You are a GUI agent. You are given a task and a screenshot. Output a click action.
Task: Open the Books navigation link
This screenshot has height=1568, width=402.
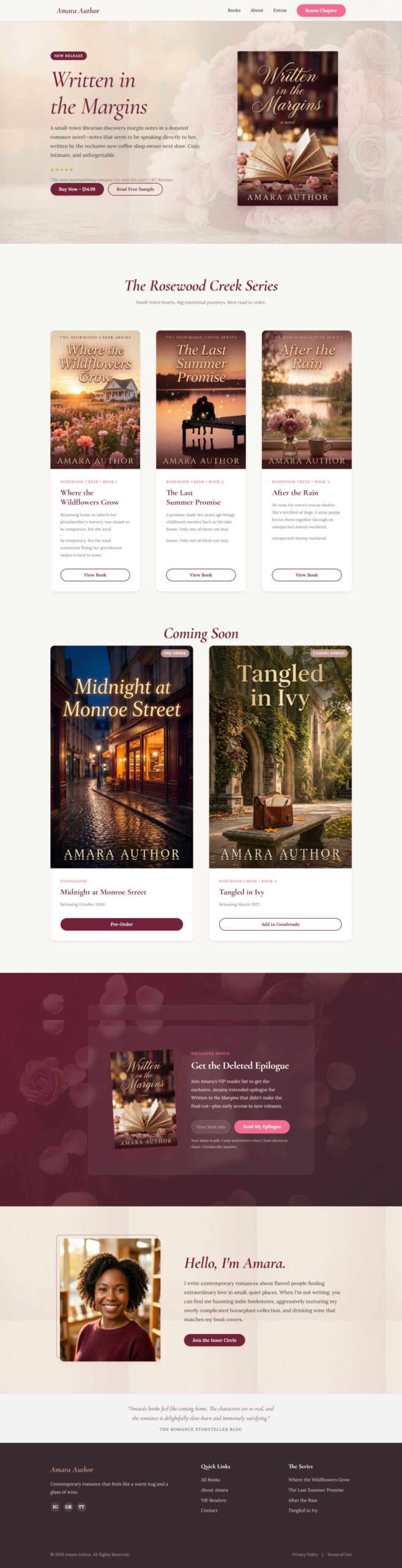pyautogui.click(x=234, y=10)
